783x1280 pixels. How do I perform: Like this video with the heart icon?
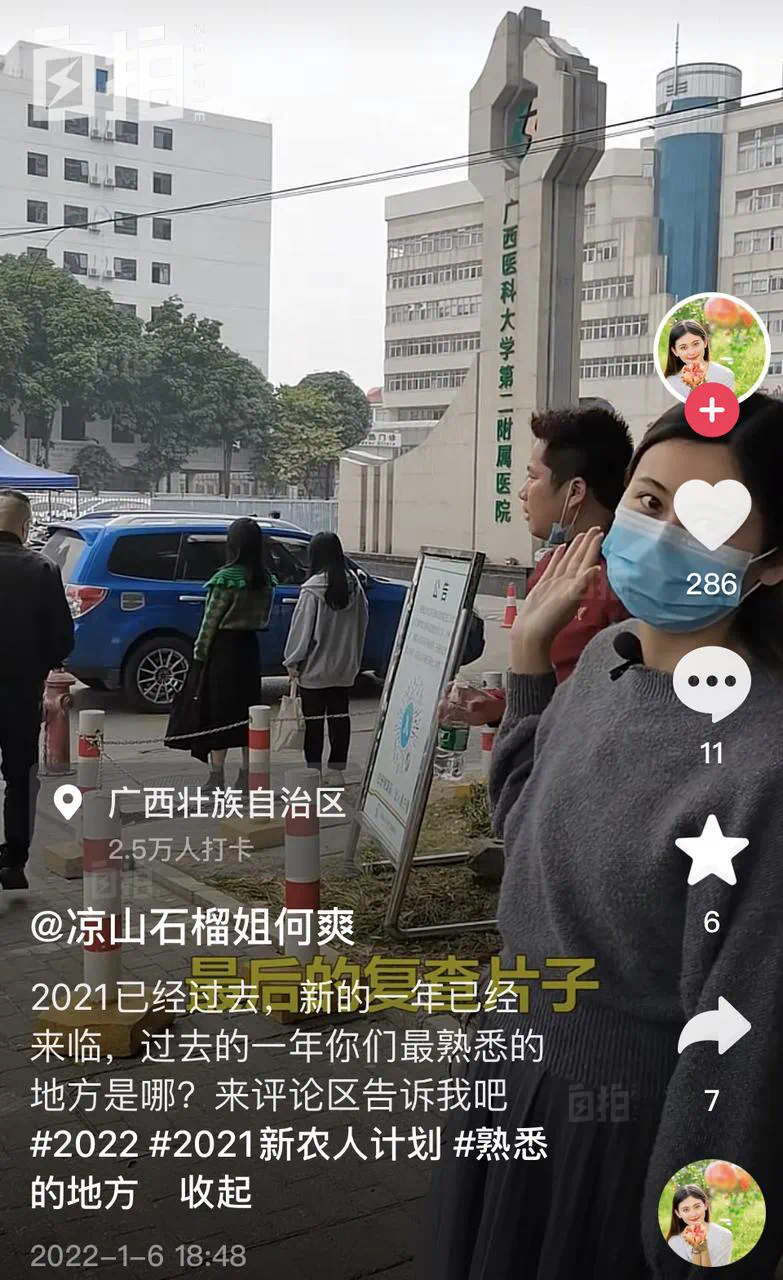point(712,515)
